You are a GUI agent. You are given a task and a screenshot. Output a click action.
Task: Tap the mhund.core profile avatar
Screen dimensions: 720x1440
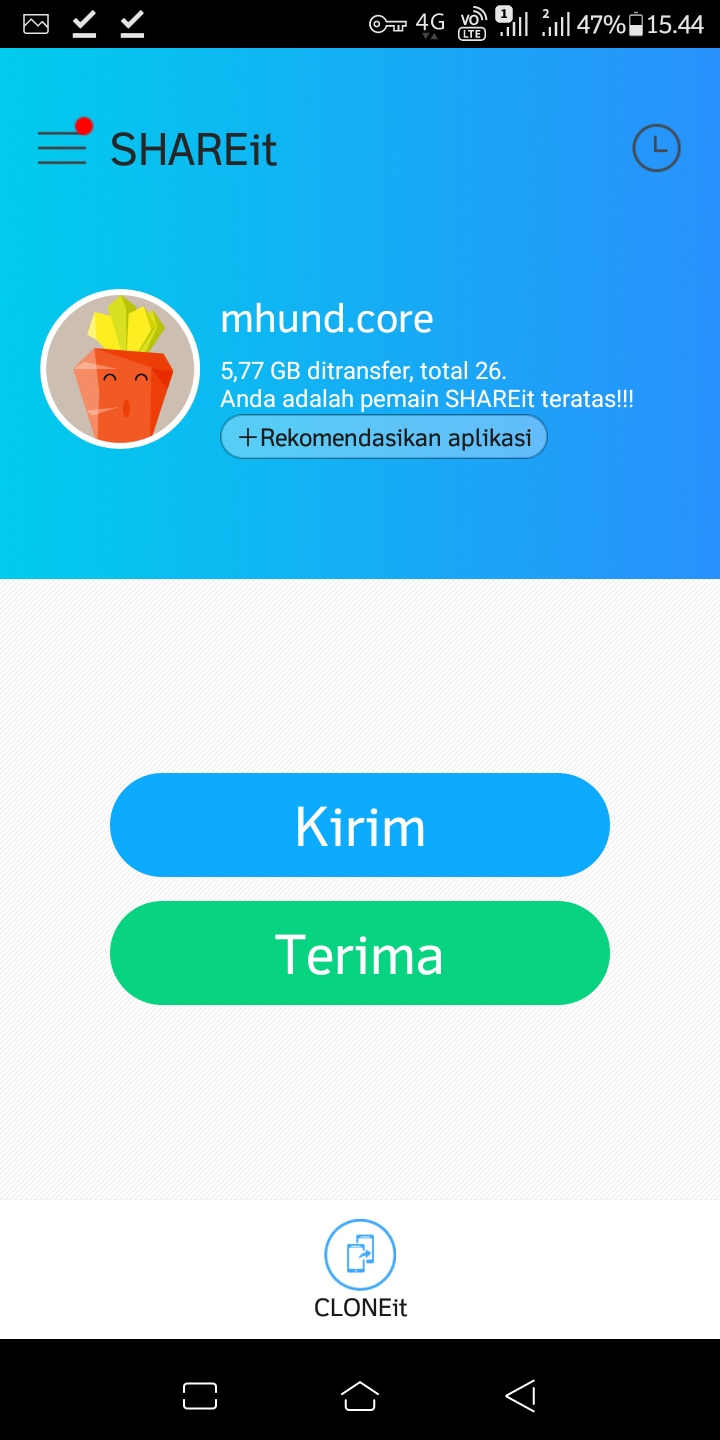pos(120,369)
